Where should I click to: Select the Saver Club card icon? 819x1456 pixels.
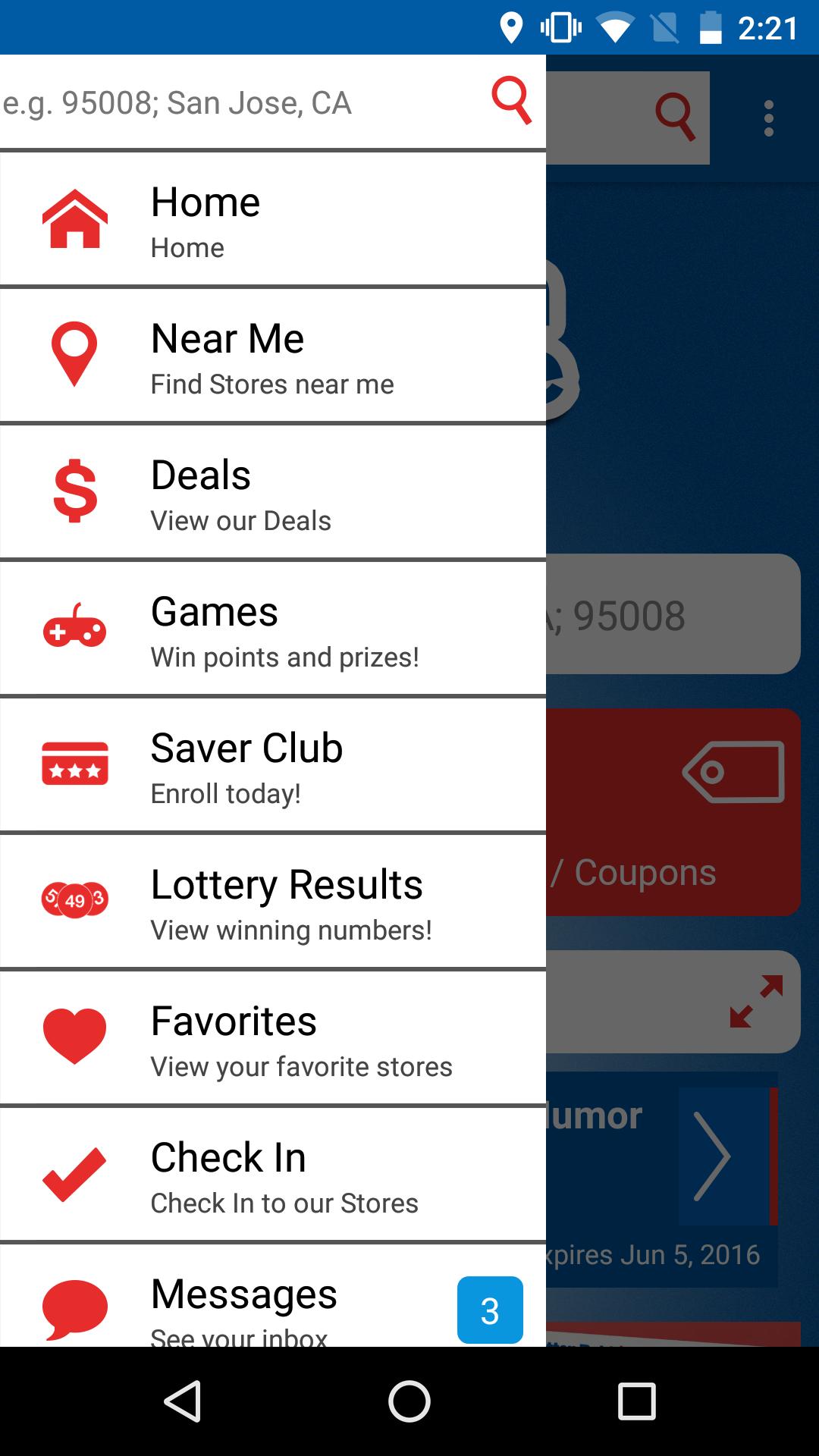click(74, 766)
